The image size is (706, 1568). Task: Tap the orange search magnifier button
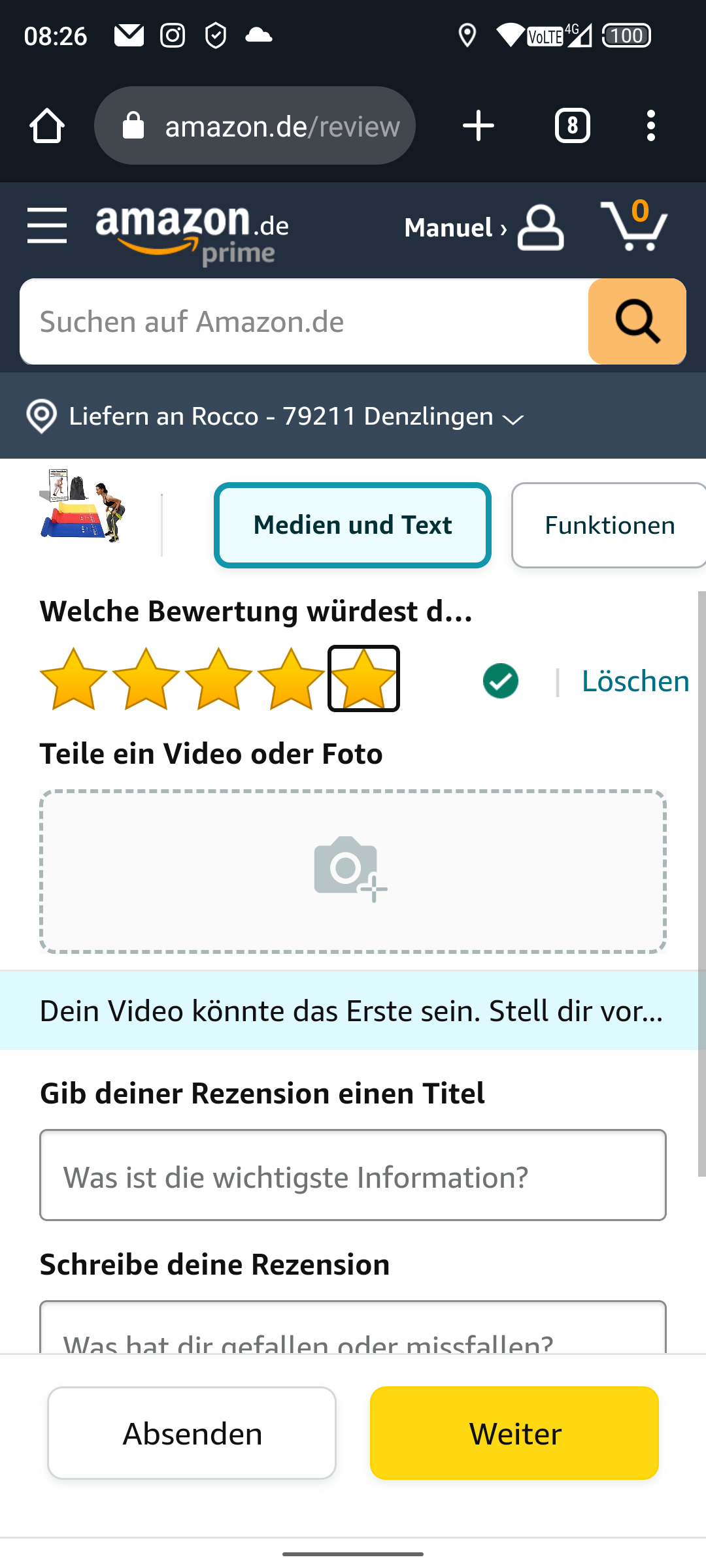[637, 321]
